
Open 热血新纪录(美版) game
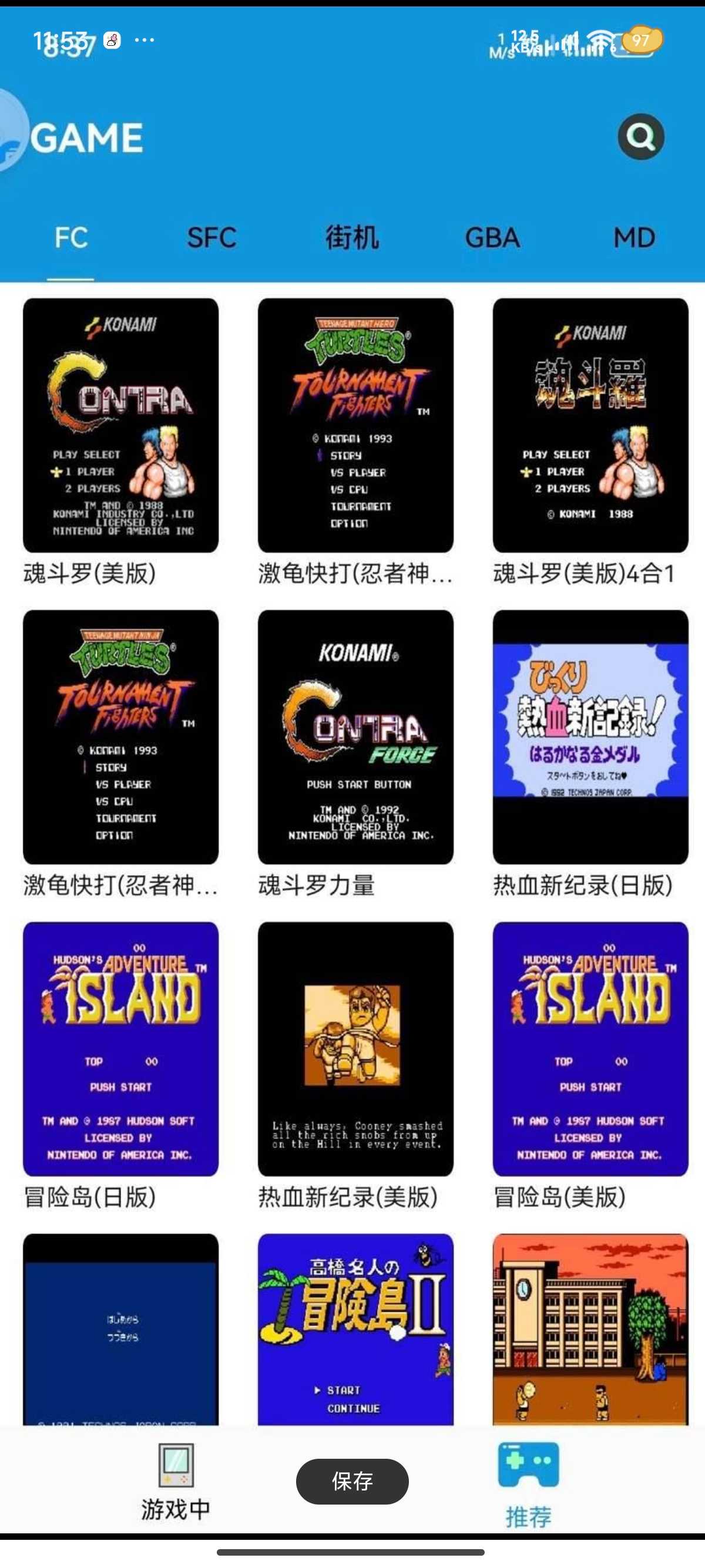click(355, 1049)
